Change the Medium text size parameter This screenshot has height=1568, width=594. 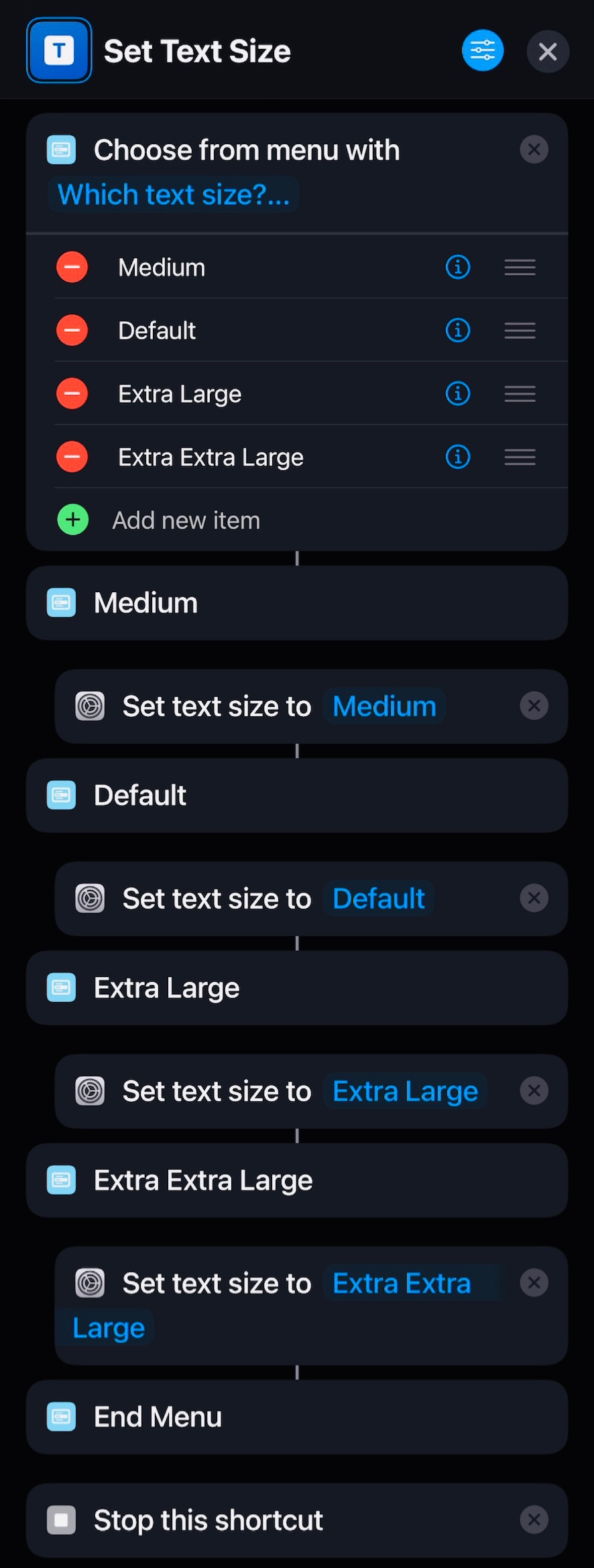(384, 706)
